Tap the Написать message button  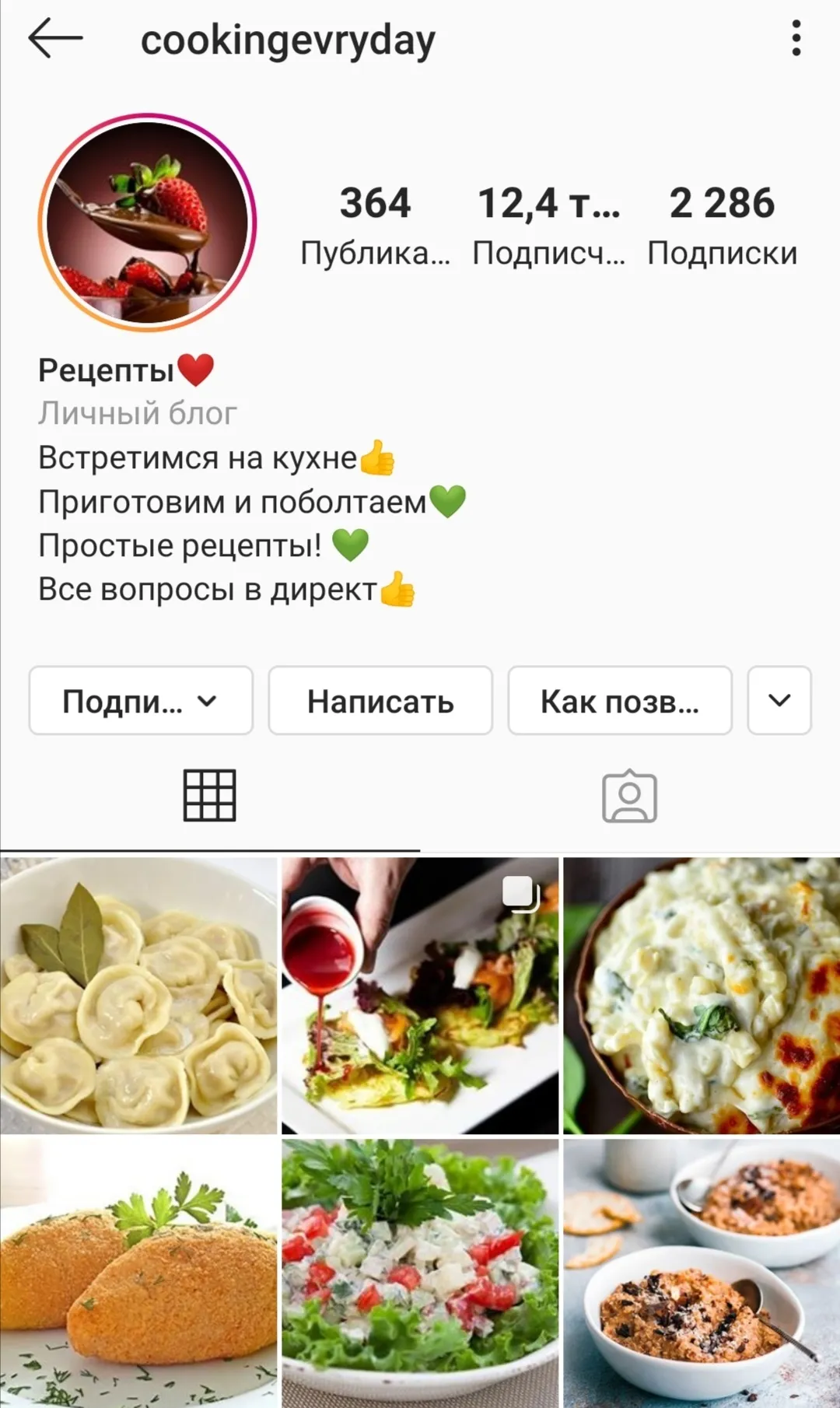tap(380, 700)
